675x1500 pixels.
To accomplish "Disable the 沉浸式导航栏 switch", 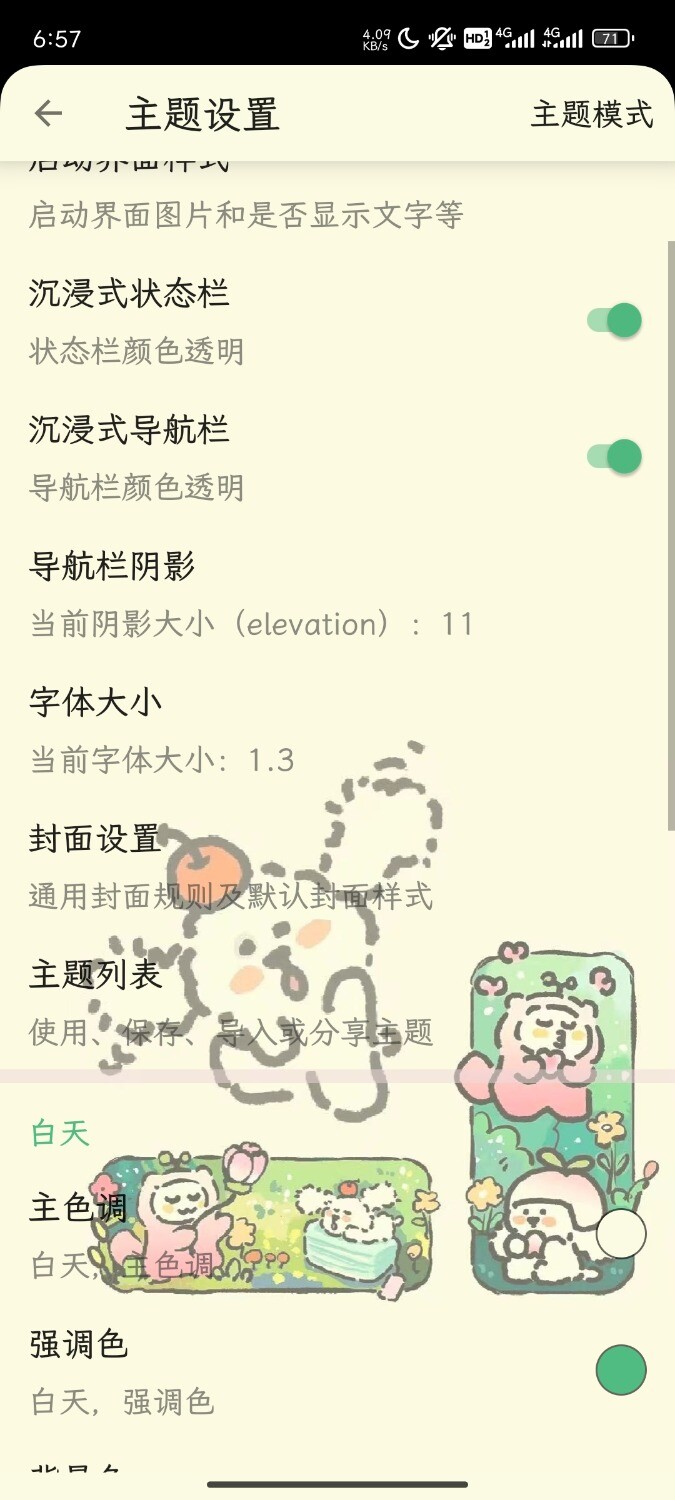I will pos(614,457).
